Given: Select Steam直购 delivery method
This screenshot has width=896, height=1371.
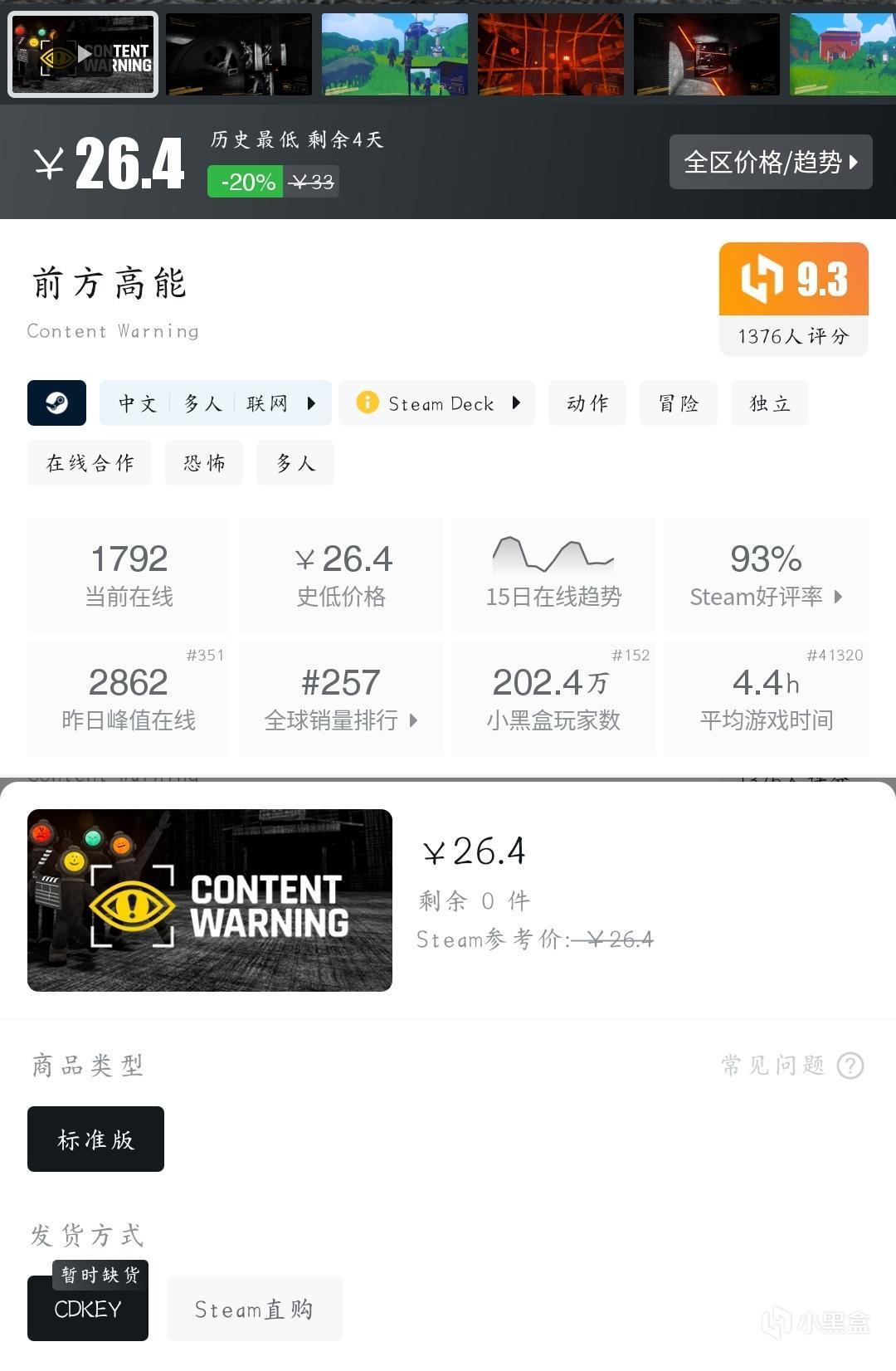Looking at the screenshot, I should (254, 1309).
